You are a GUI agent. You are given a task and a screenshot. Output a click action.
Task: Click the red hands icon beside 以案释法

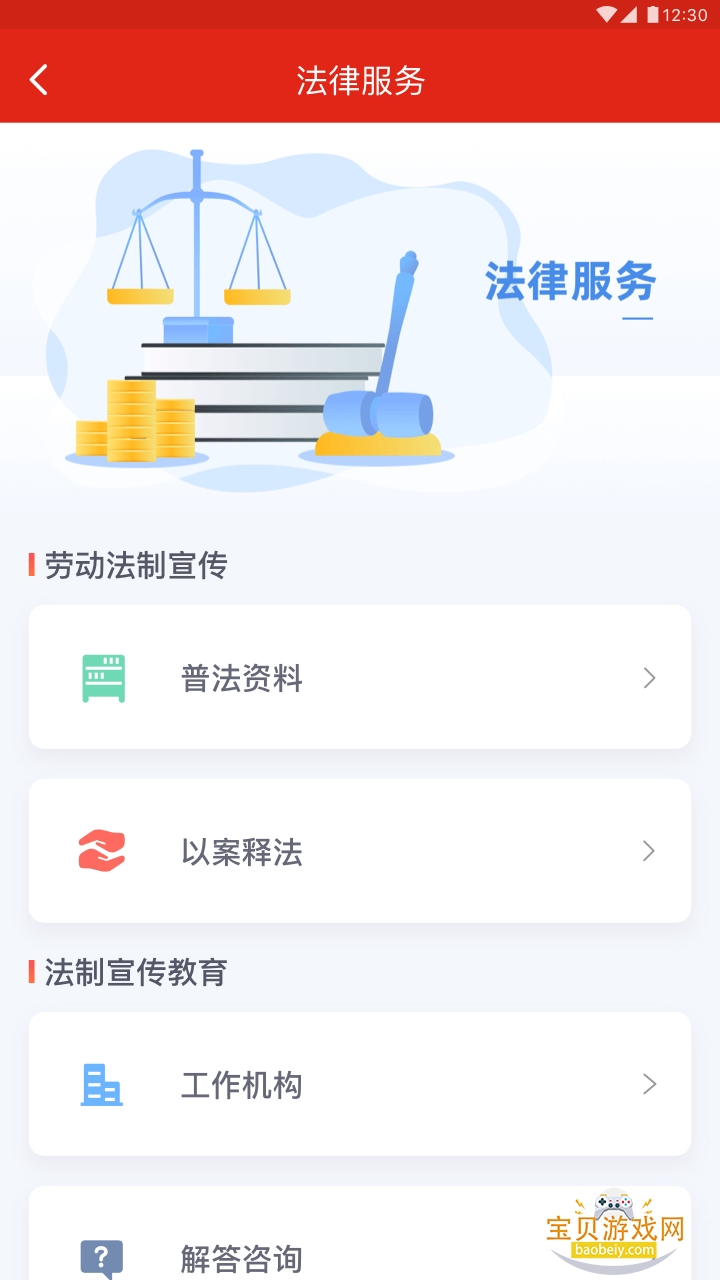pos(101,850)
